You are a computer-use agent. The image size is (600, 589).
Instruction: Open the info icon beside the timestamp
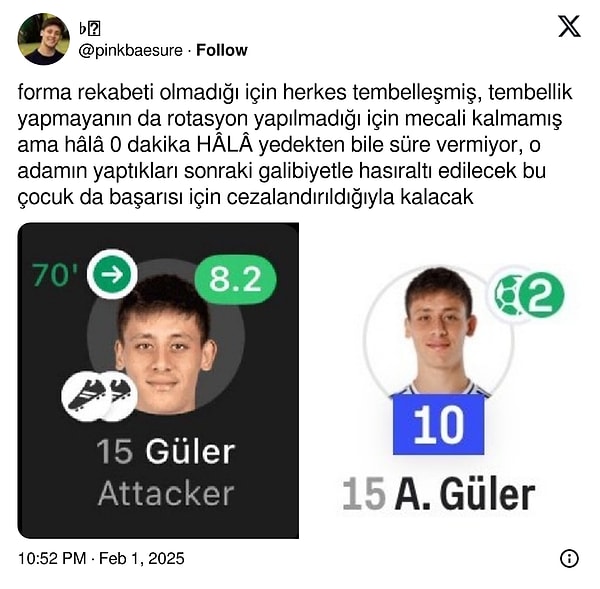(x=569, y=558)
